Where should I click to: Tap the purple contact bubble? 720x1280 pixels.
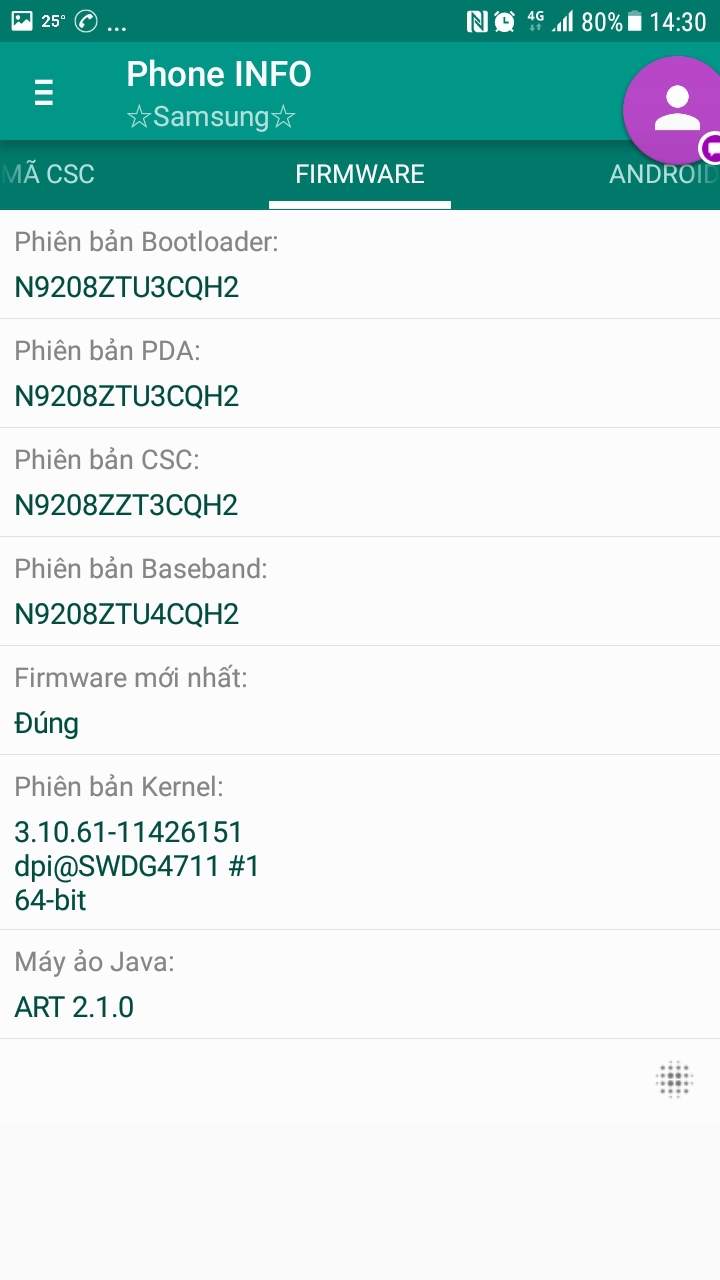[675, 110]
